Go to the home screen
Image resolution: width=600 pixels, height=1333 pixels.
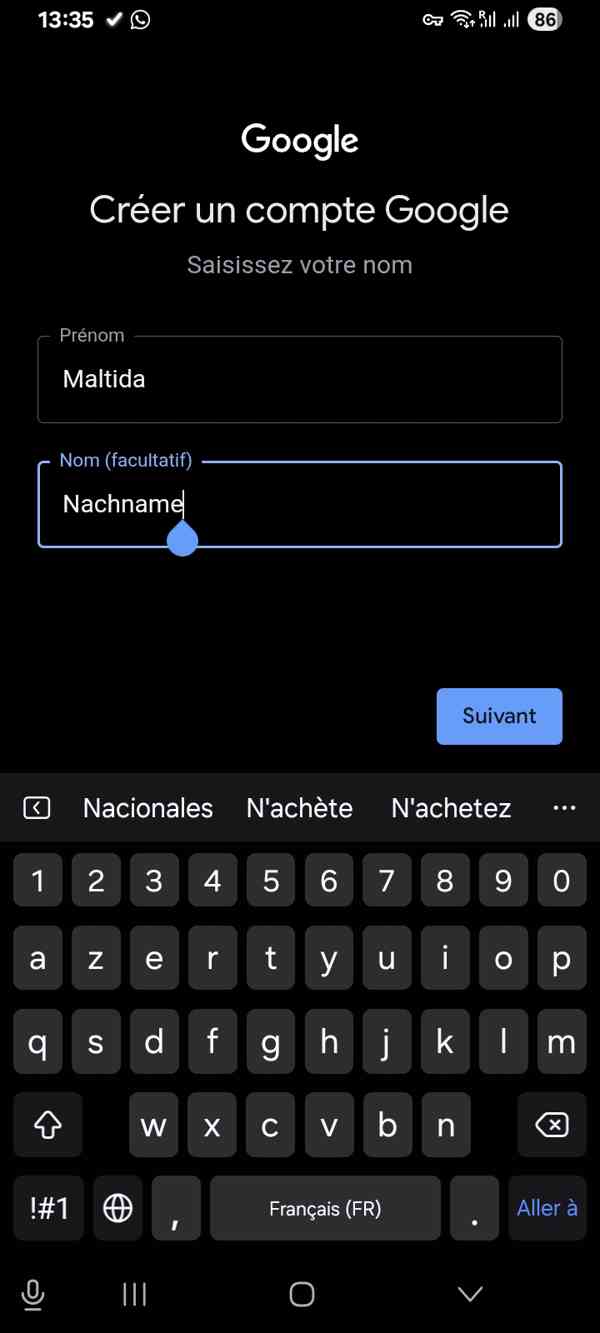pos(301,1295)
